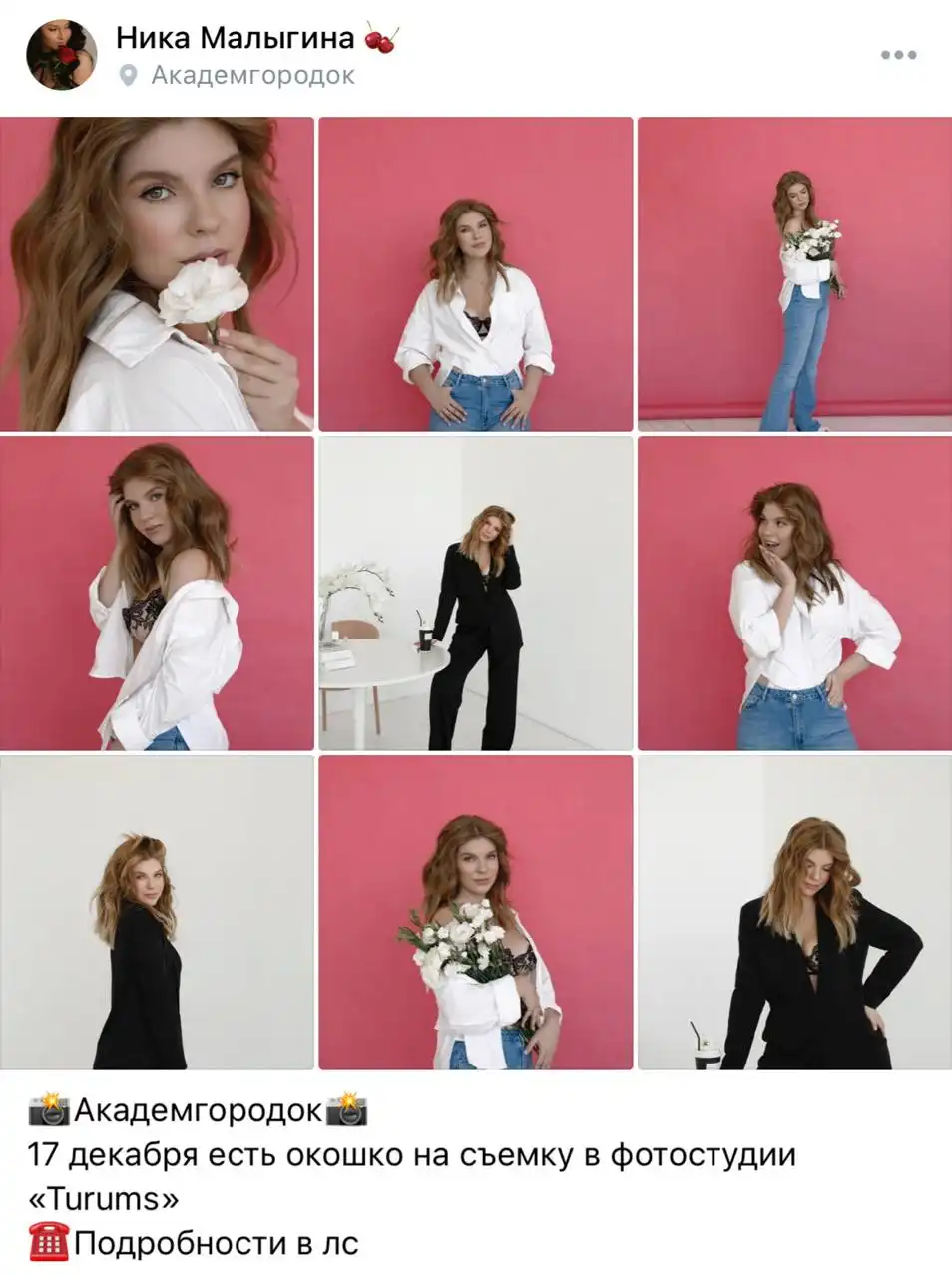This screenshot has width=952, height=1277.
Task: View photo holding white bouquet on pink
Action: [x=475, y=913]
